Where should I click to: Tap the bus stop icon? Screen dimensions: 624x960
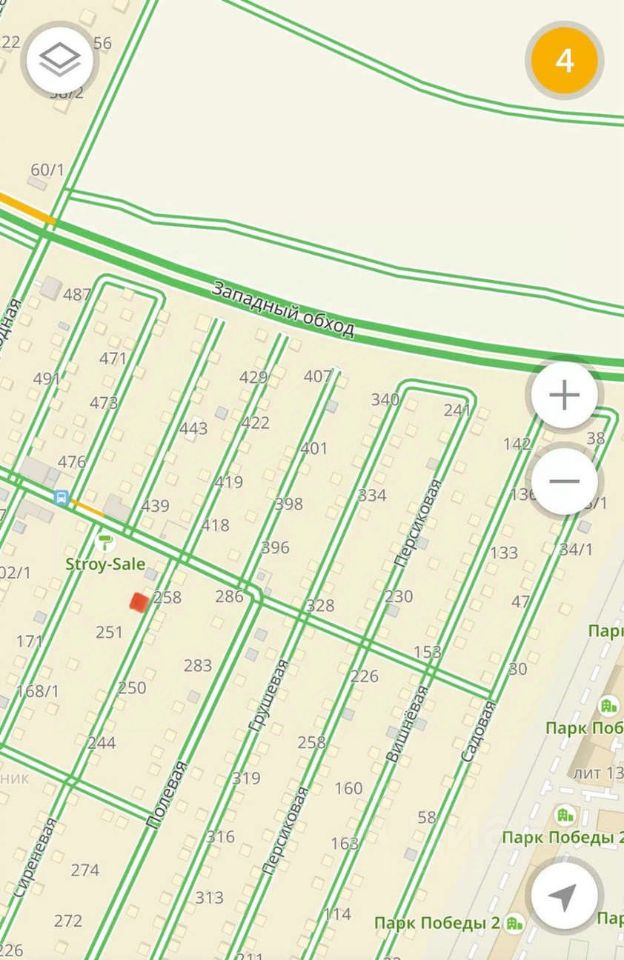[62, 497]
